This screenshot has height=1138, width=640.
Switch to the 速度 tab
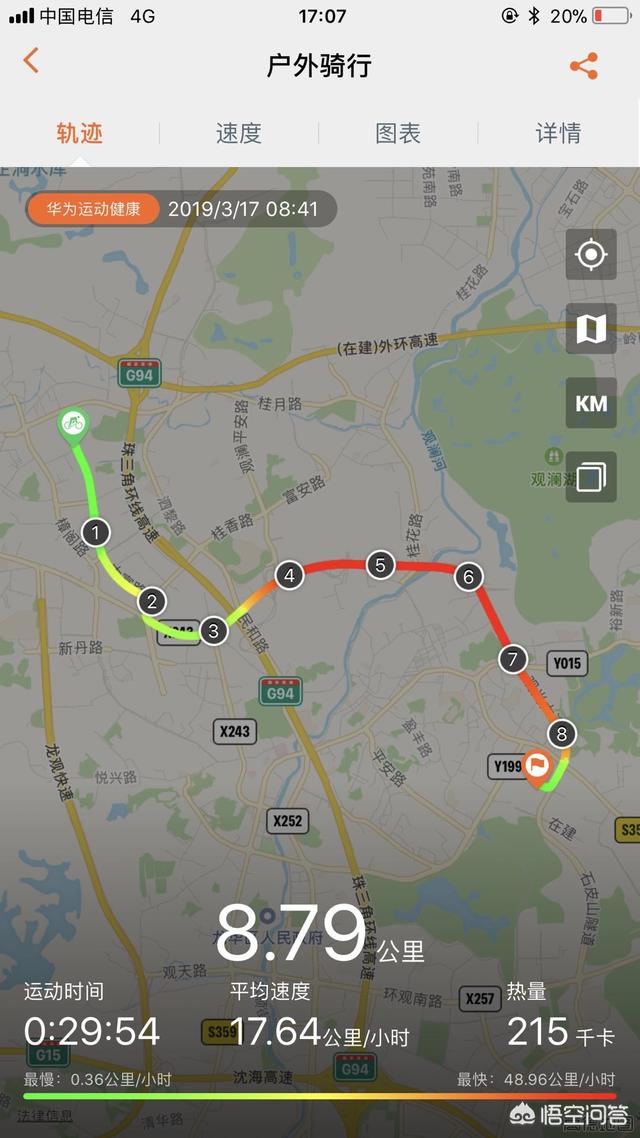coord(239,133)
